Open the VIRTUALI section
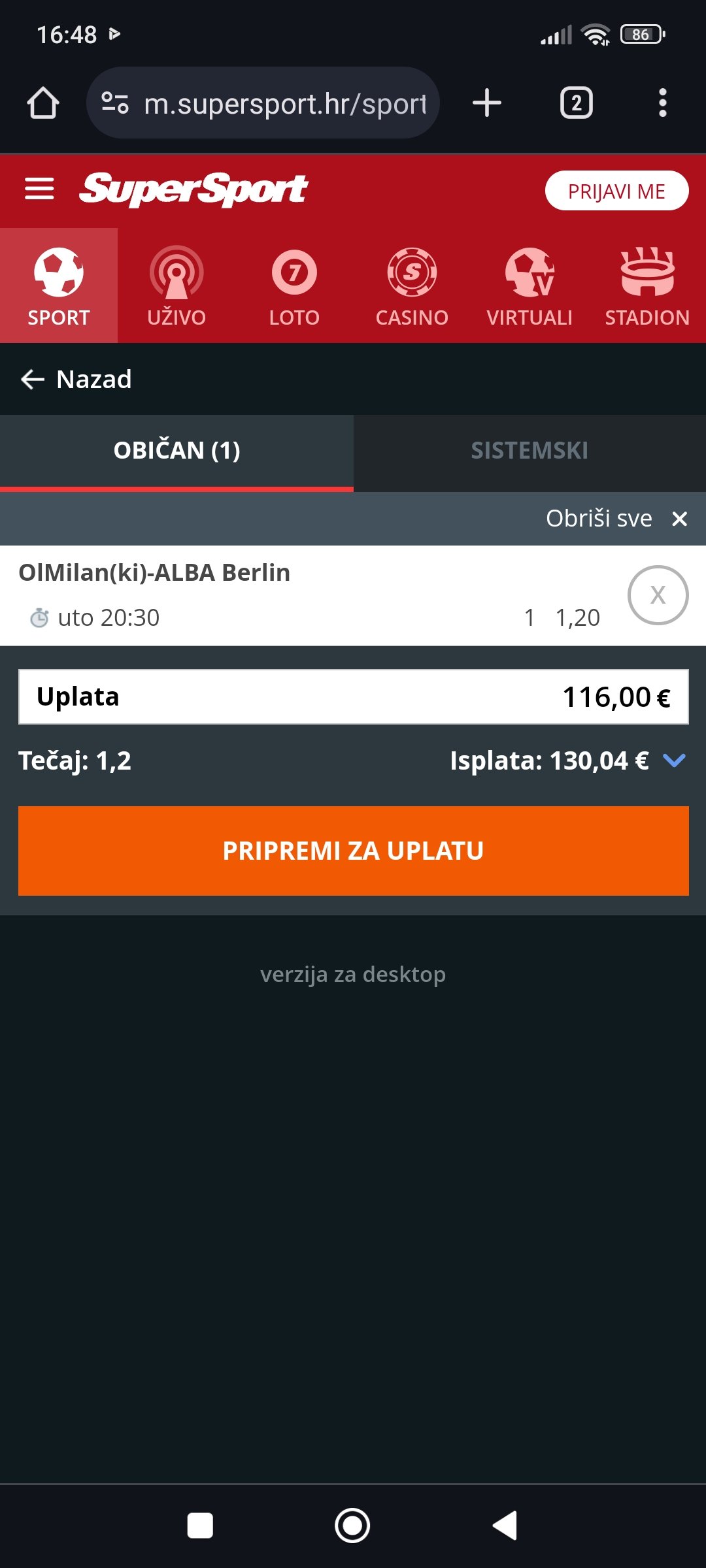 529,286
